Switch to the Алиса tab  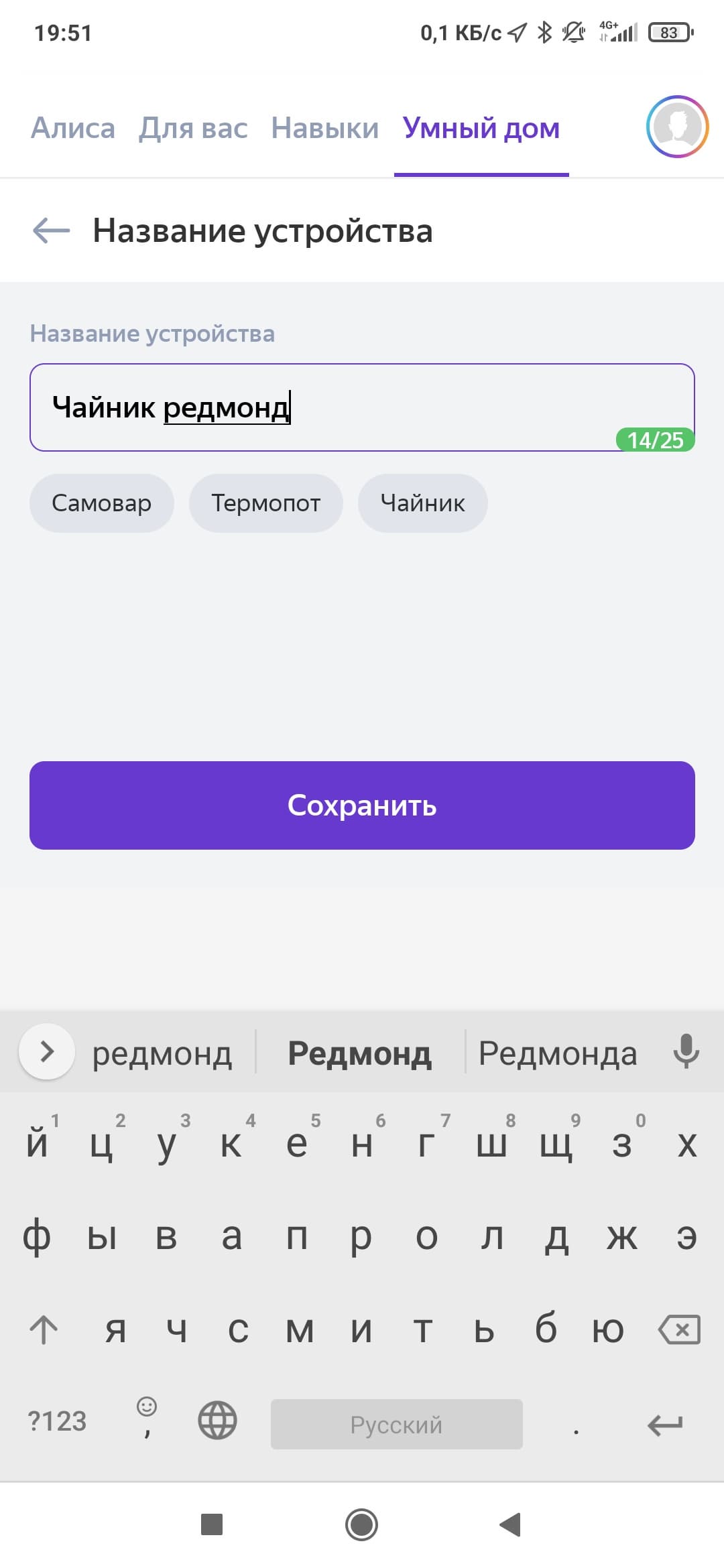73,128
